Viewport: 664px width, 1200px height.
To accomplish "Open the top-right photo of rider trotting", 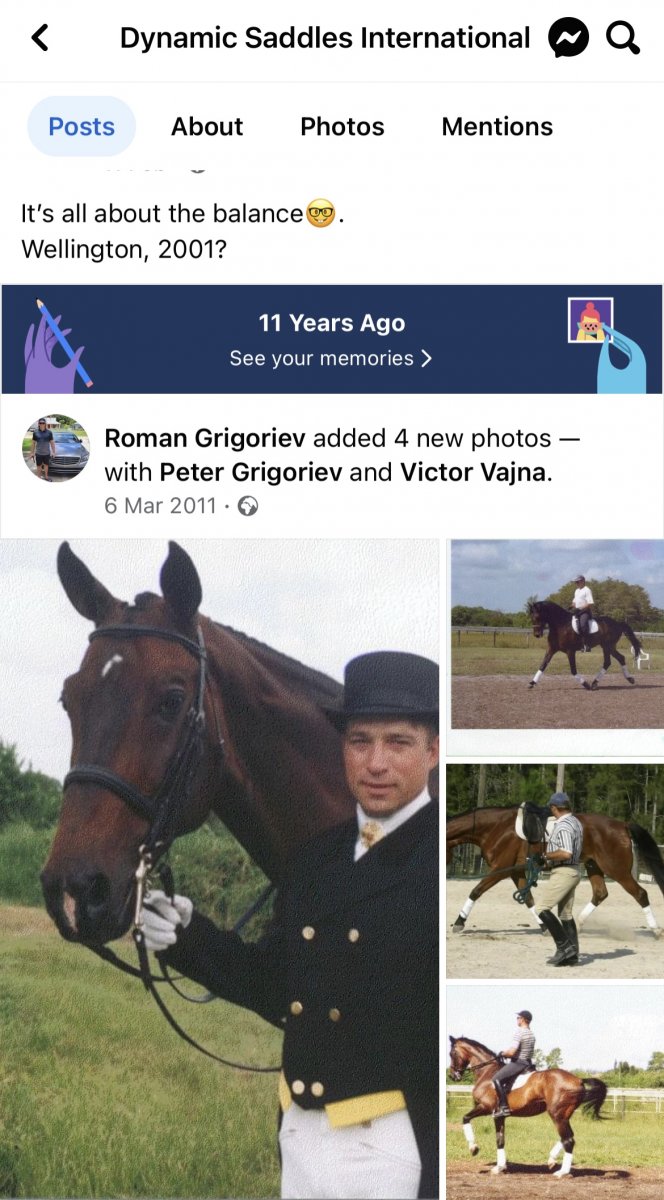I will pos(555,635).
